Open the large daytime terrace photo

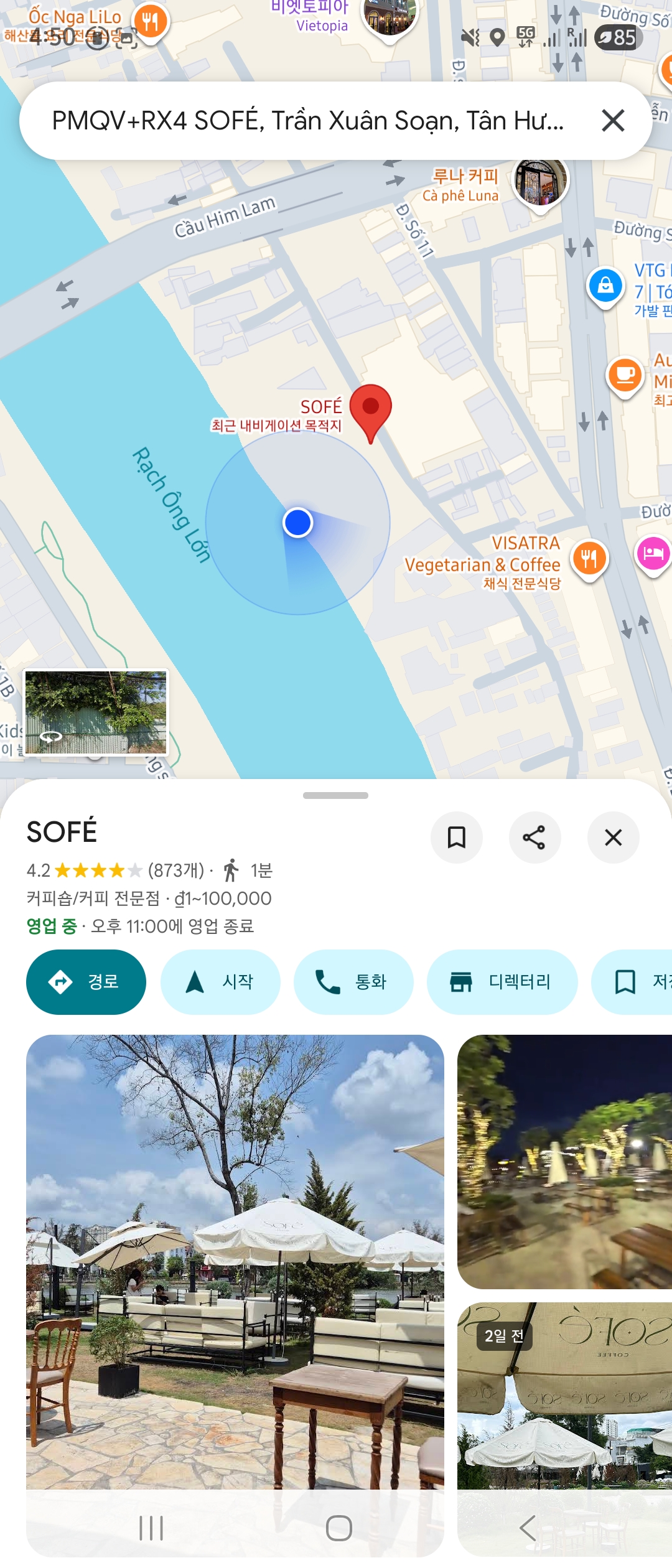[x=235, y=1263]
